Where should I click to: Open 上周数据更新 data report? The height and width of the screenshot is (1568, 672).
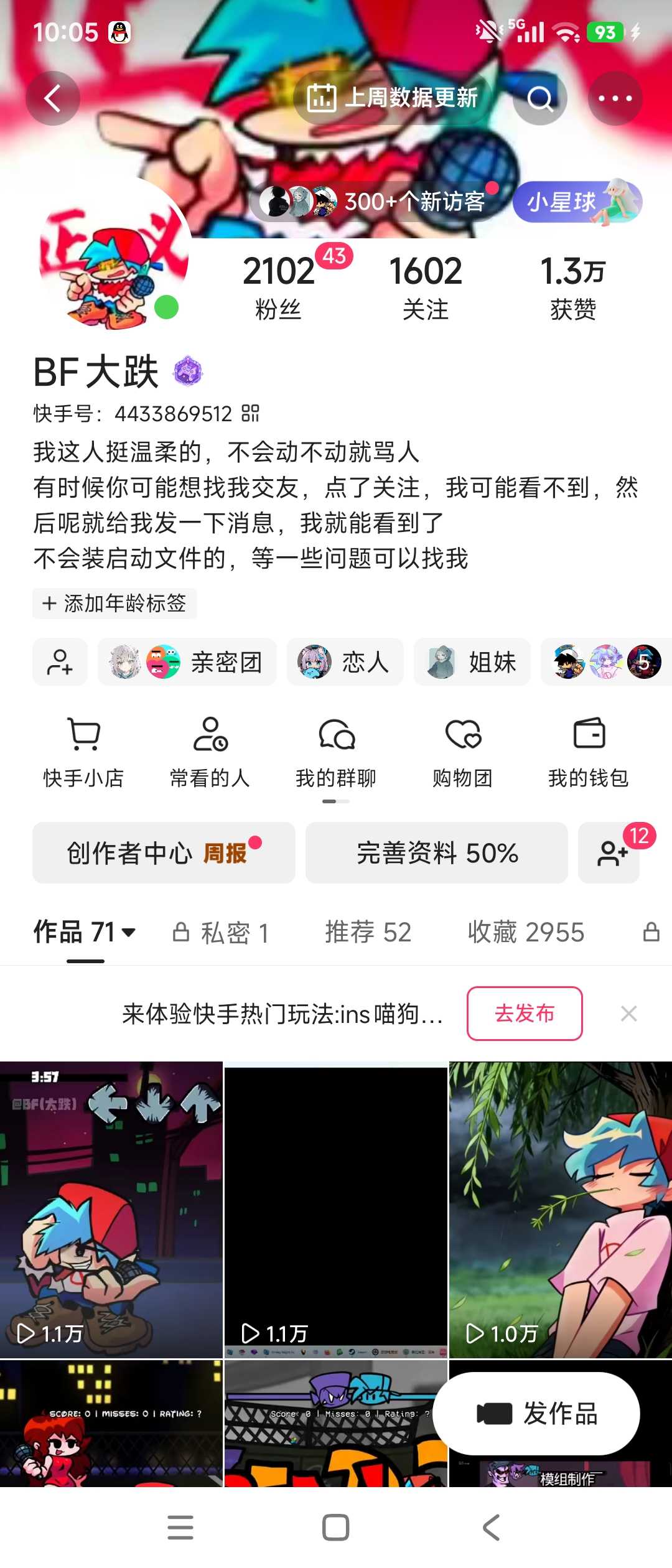(393, 98)
